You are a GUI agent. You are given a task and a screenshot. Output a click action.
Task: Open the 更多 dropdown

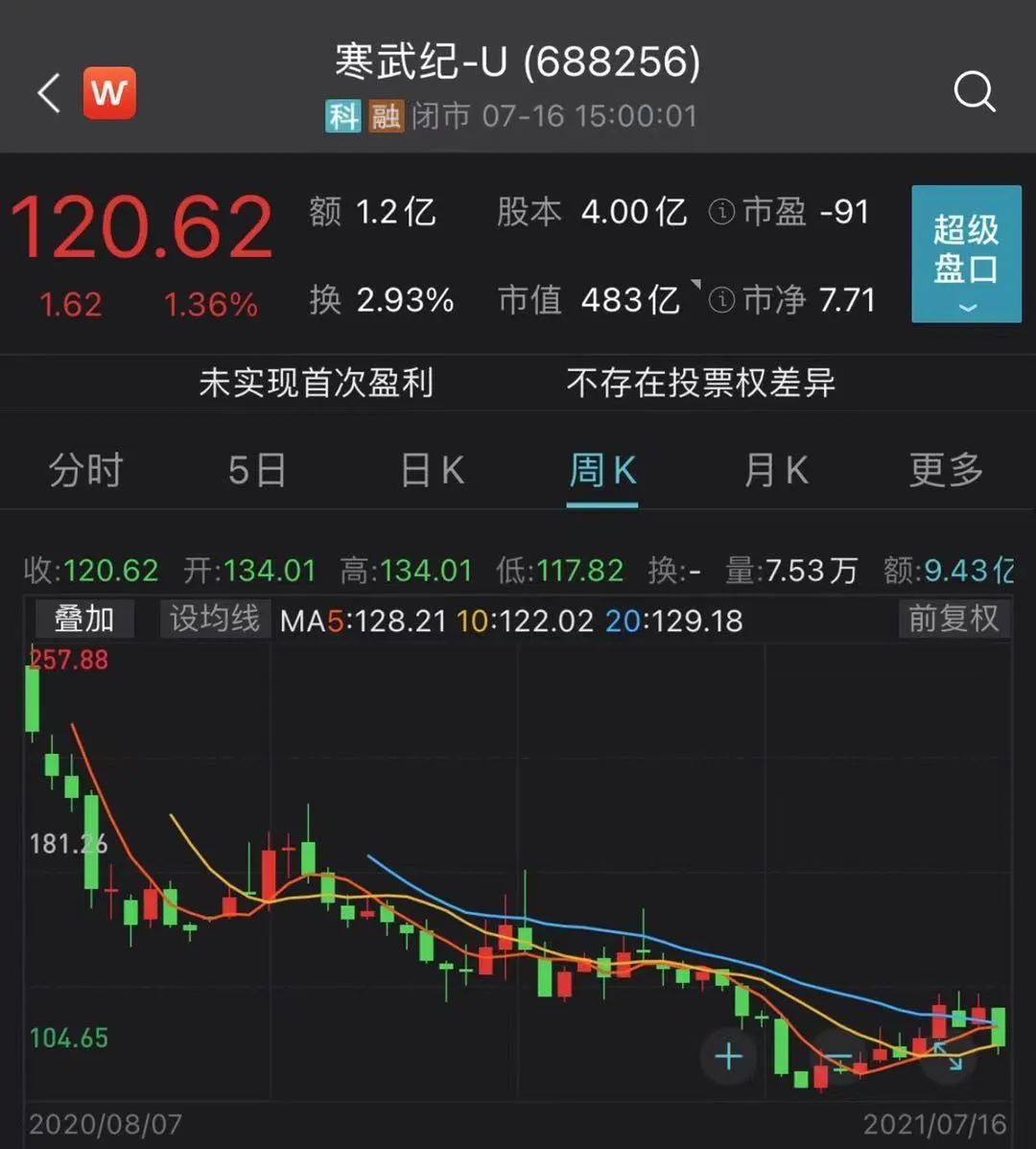946,471
